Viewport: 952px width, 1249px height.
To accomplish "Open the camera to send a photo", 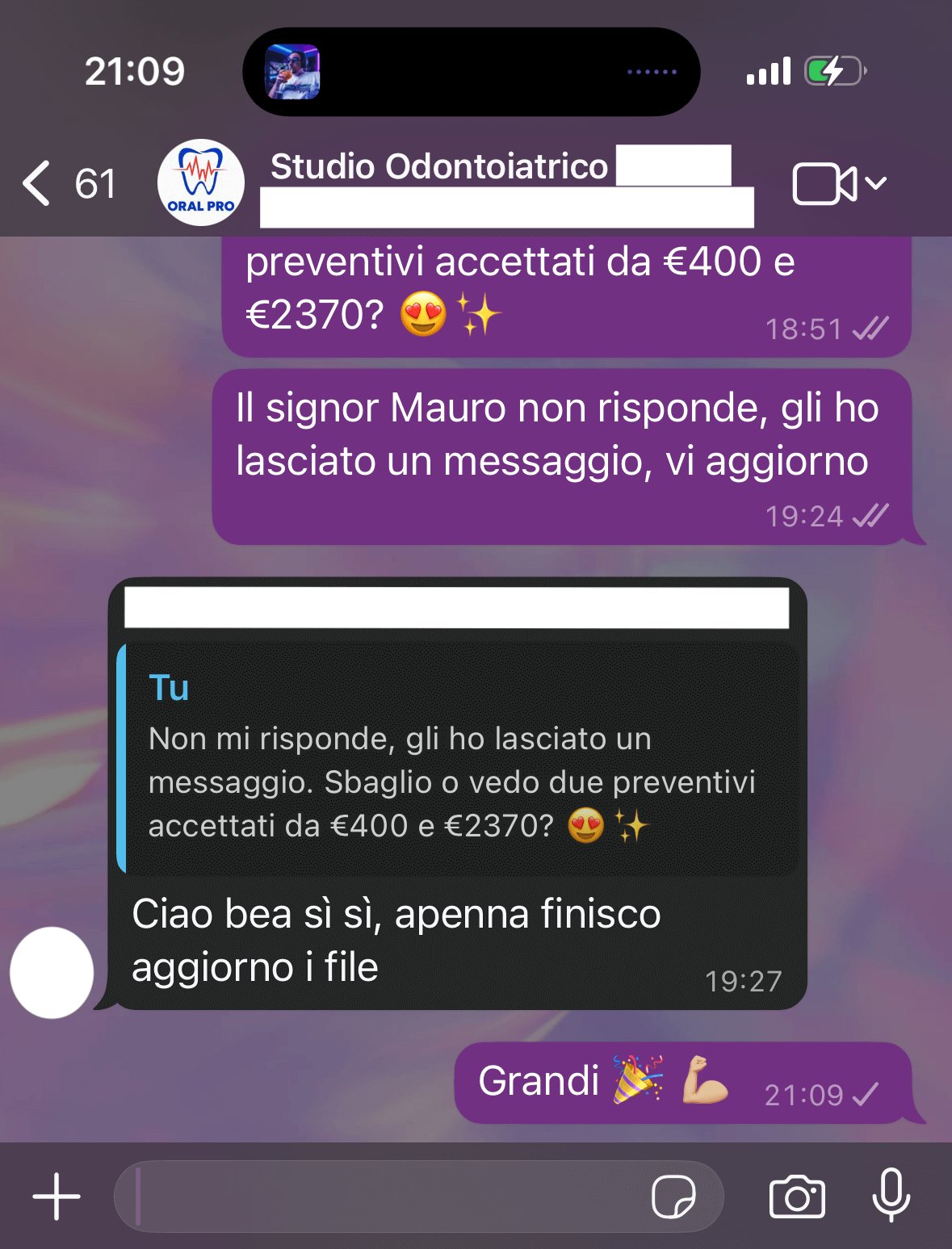I will pyautogui.click(x=797, y=1197).
